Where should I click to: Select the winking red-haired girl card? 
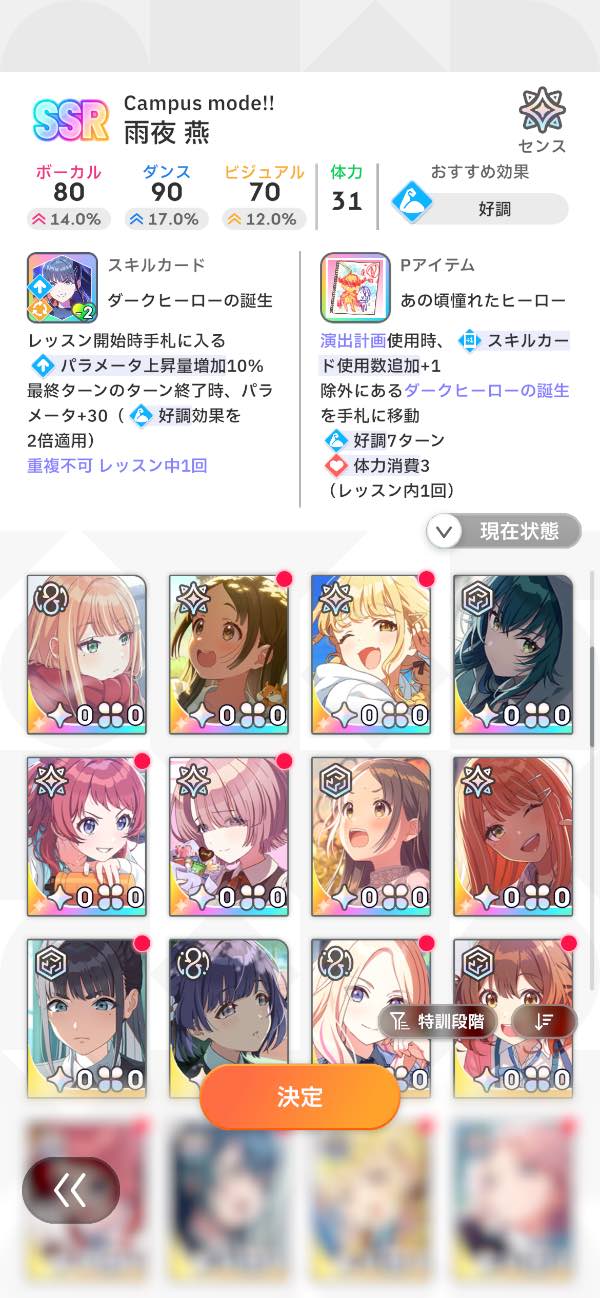[x=513, y=836]
